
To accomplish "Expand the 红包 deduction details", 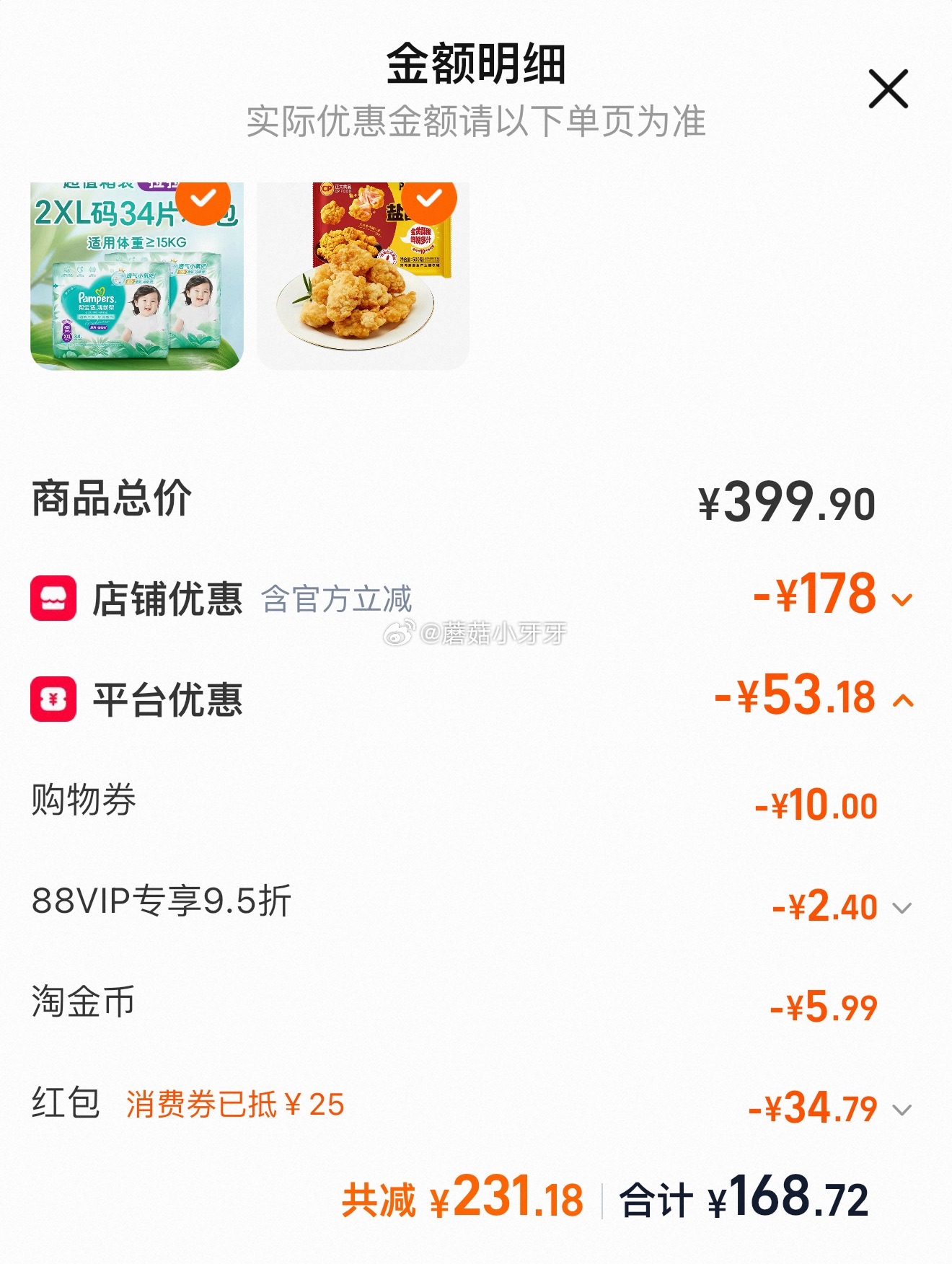I will [x=902, y=1110].
